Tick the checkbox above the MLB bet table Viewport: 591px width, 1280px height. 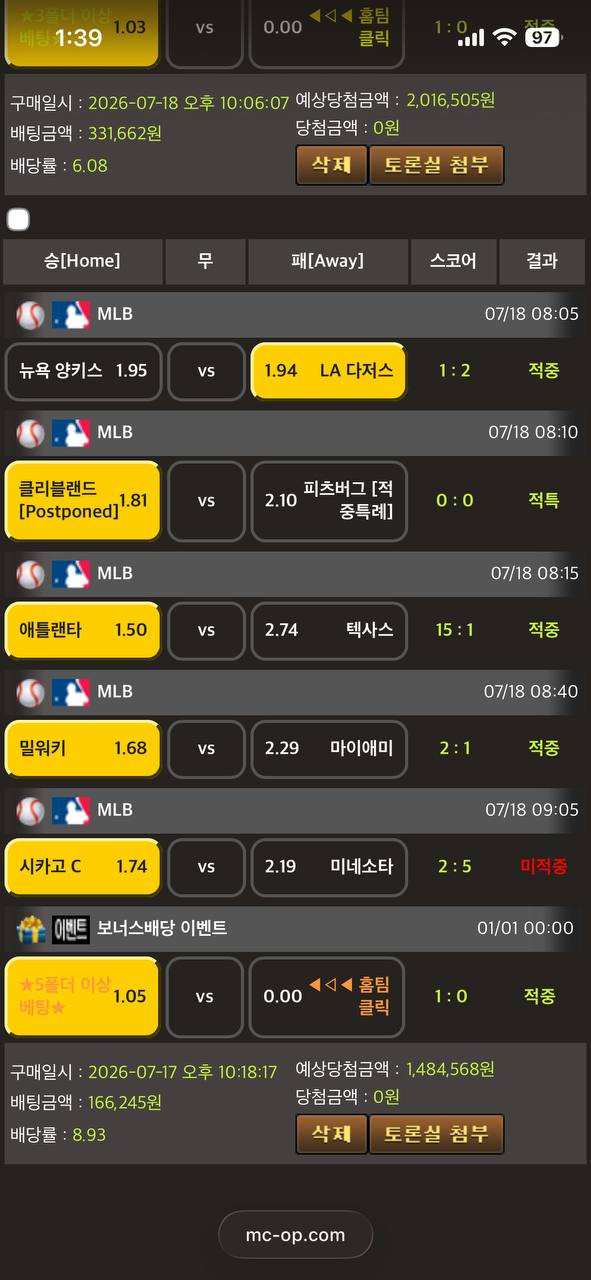[x=18, y=219]
